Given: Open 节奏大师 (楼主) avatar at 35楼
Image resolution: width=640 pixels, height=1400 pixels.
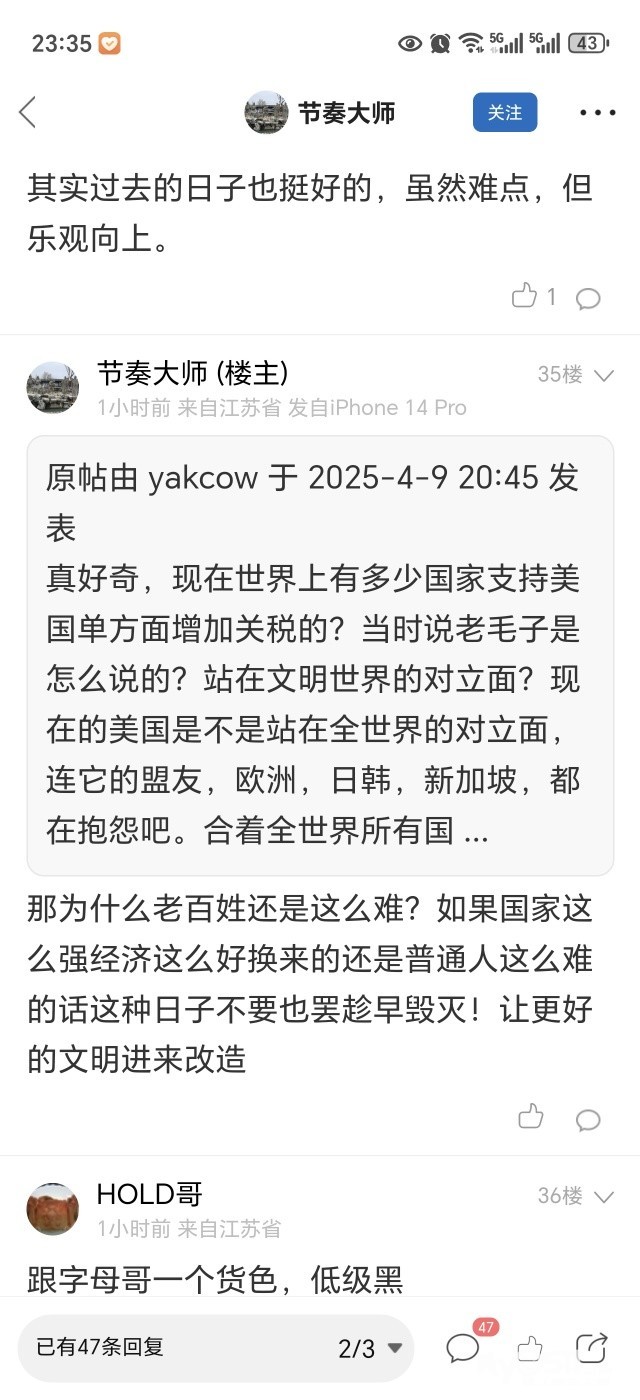Looking at the screenshot, I should coord(52,388).
